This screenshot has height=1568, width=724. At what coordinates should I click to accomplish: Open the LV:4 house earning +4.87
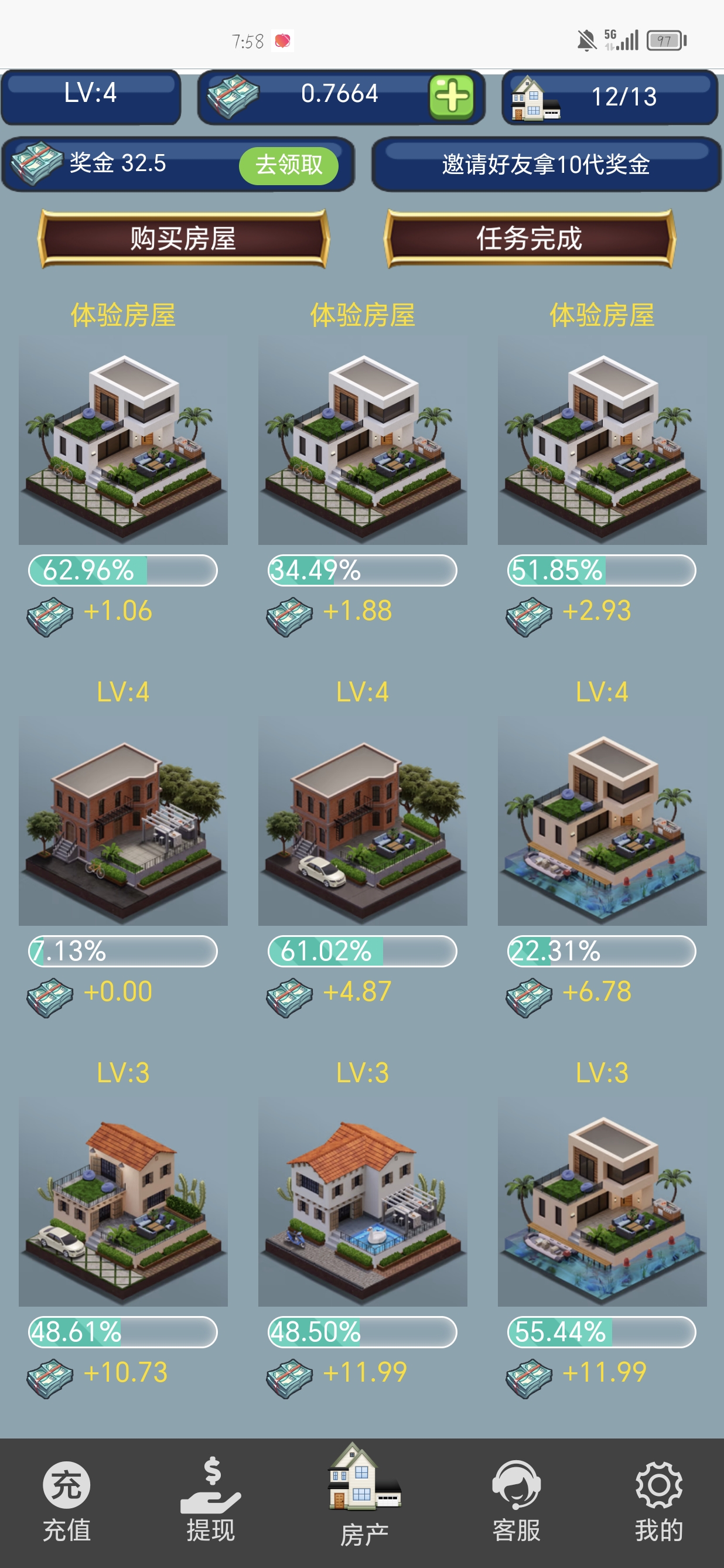(363, 820)
